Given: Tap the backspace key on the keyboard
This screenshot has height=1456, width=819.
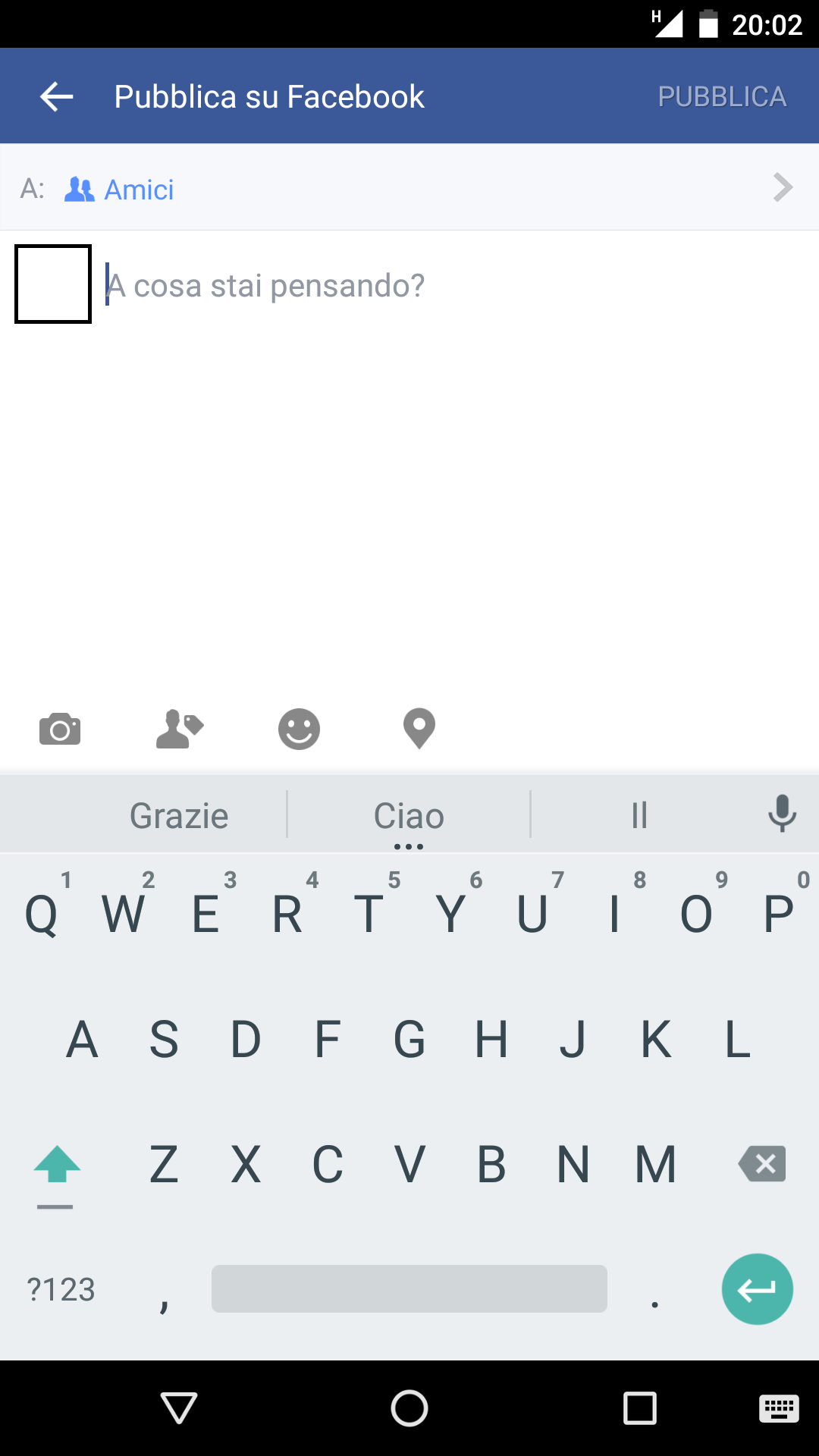Looking at the screenshot, I should [x=762, y=1164].
